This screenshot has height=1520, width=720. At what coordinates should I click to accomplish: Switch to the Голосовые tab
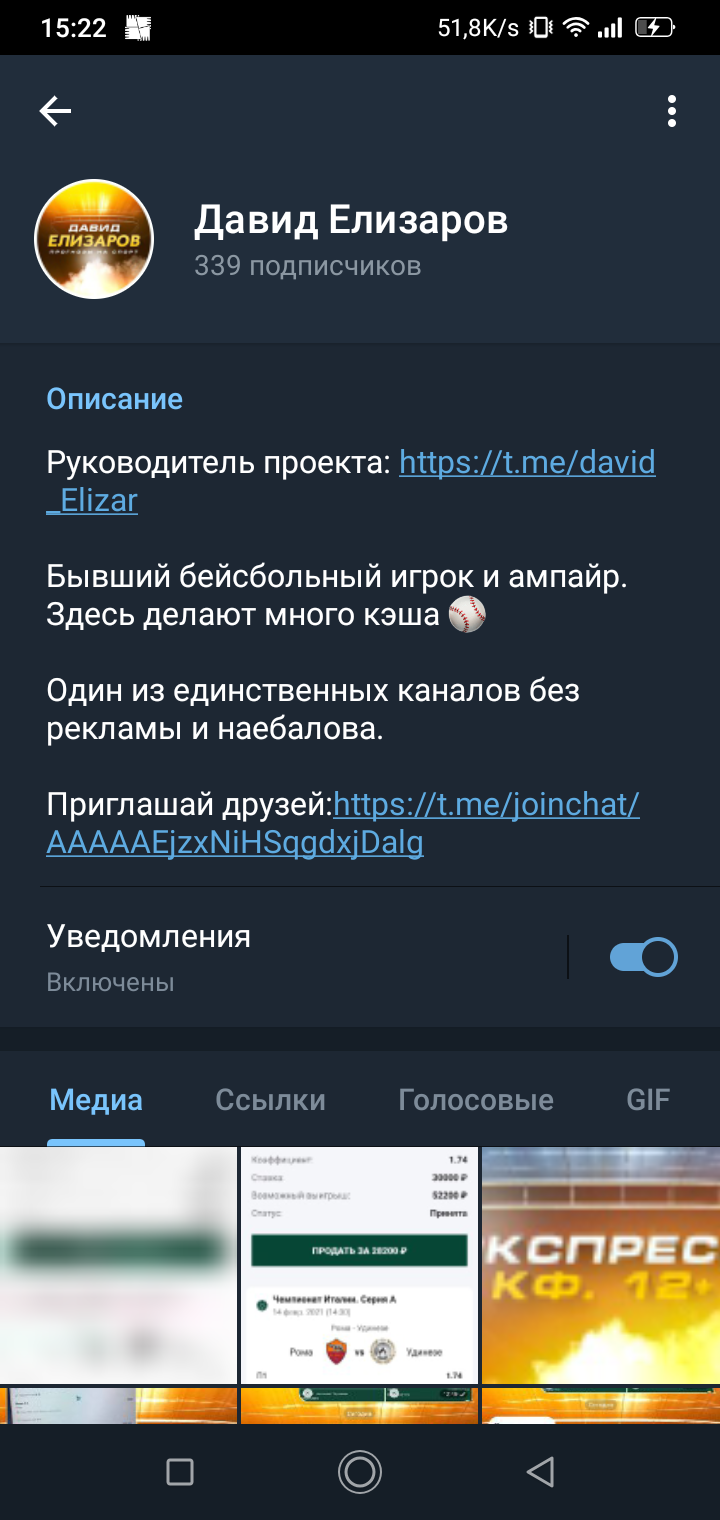(x=476, y=1100)
